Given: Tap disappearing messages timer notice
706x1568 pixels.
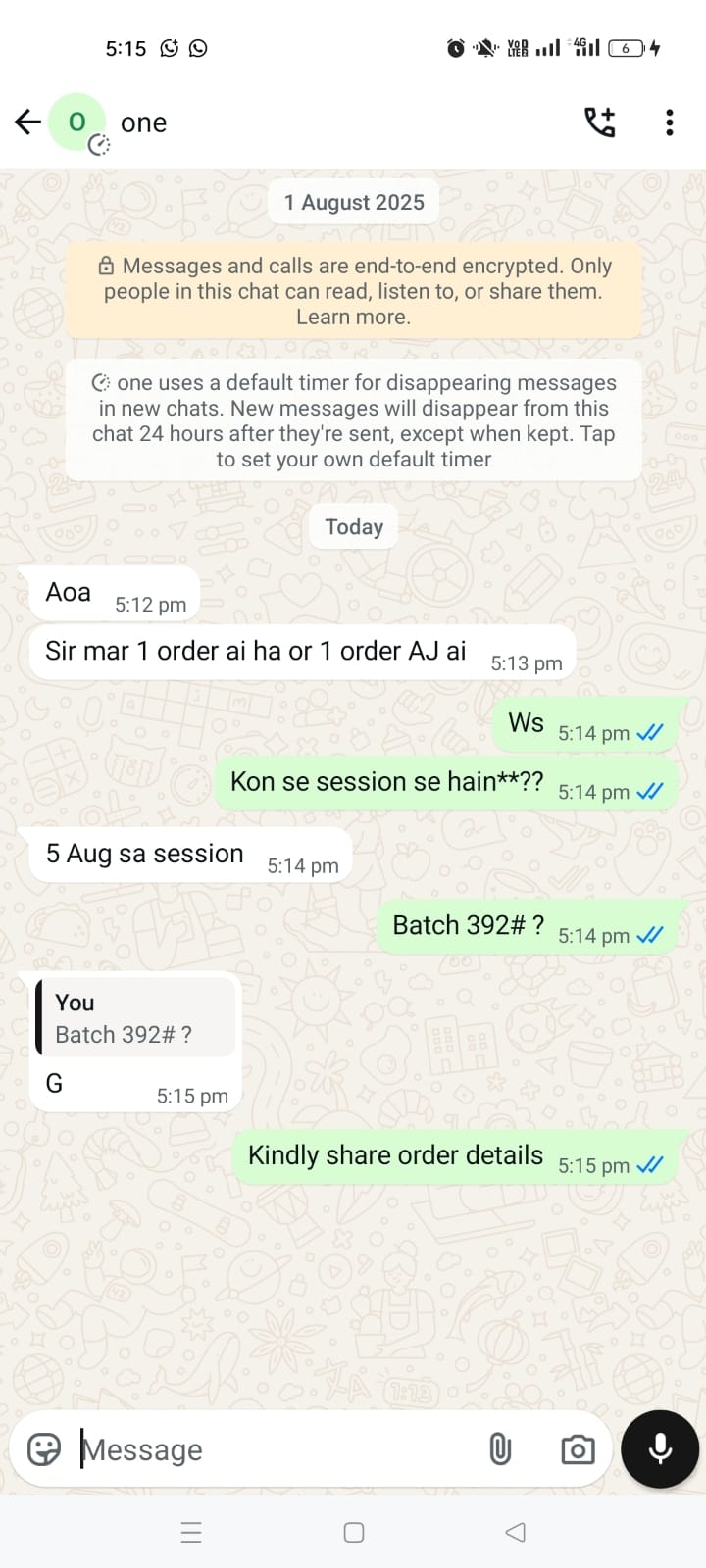Looking at the screenshot, I should [353, 420].
